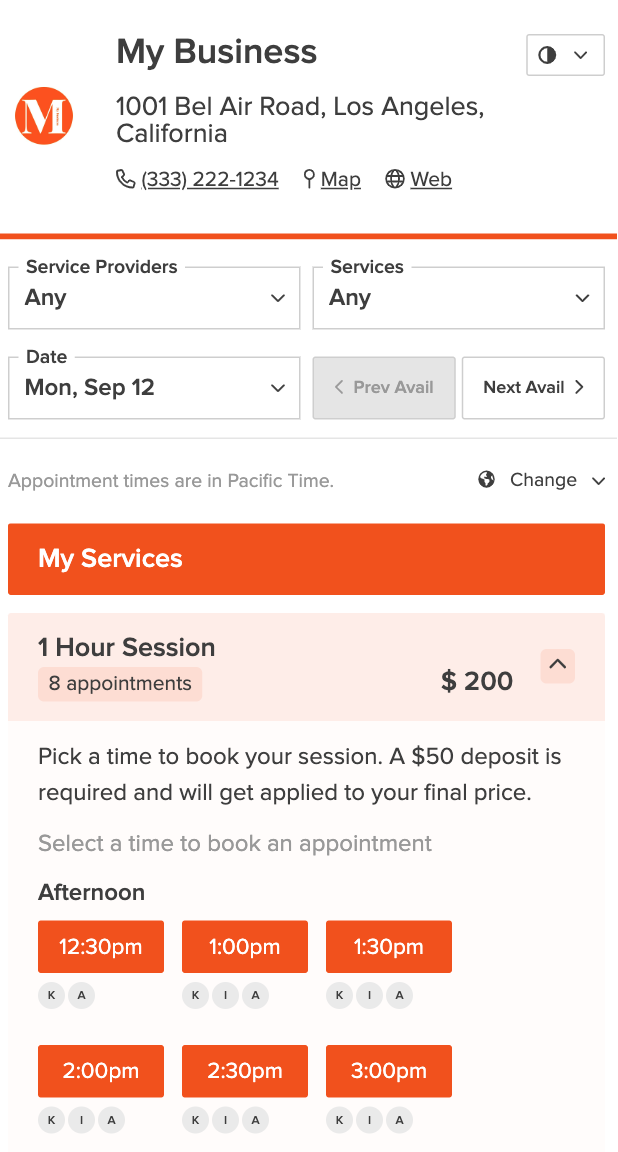Screen dimensions: 618x1152
Task: Open the Date picker dropdown
Action: pos(154,388)
